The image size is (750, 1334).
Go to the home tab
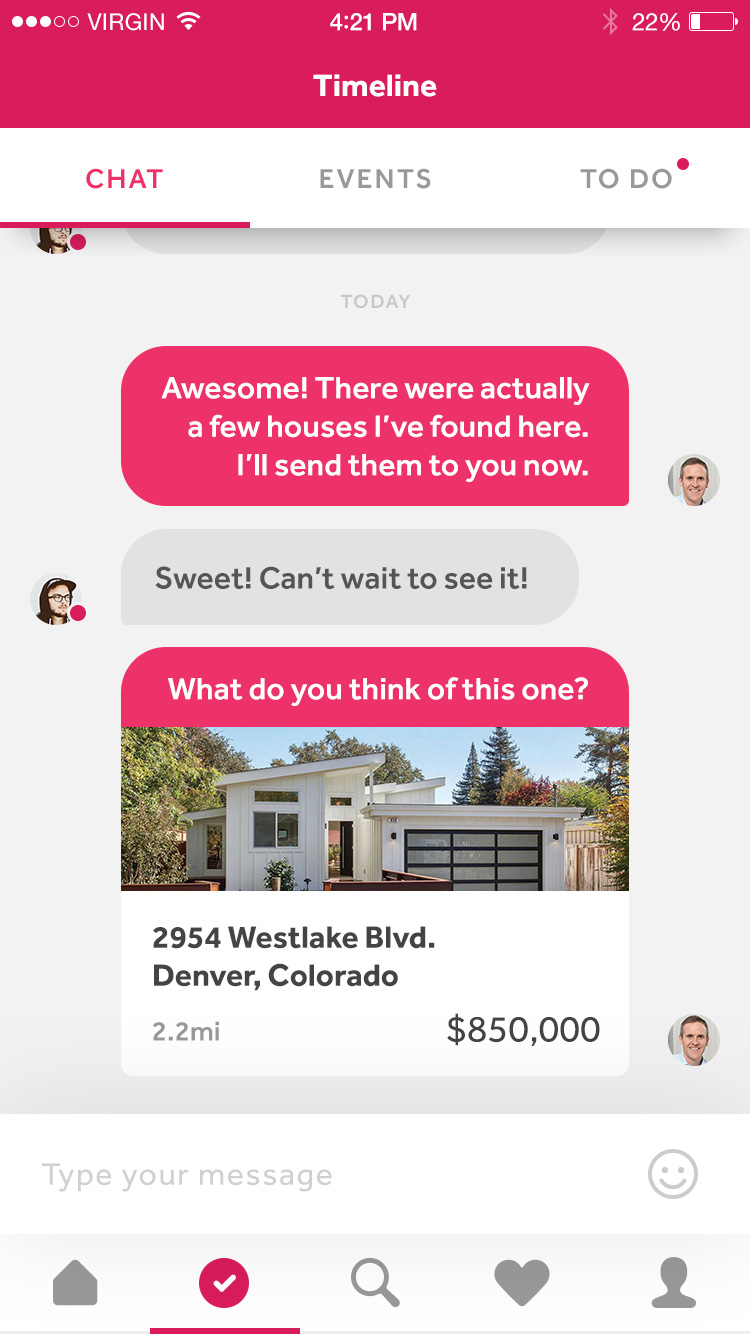(75, 1283)
